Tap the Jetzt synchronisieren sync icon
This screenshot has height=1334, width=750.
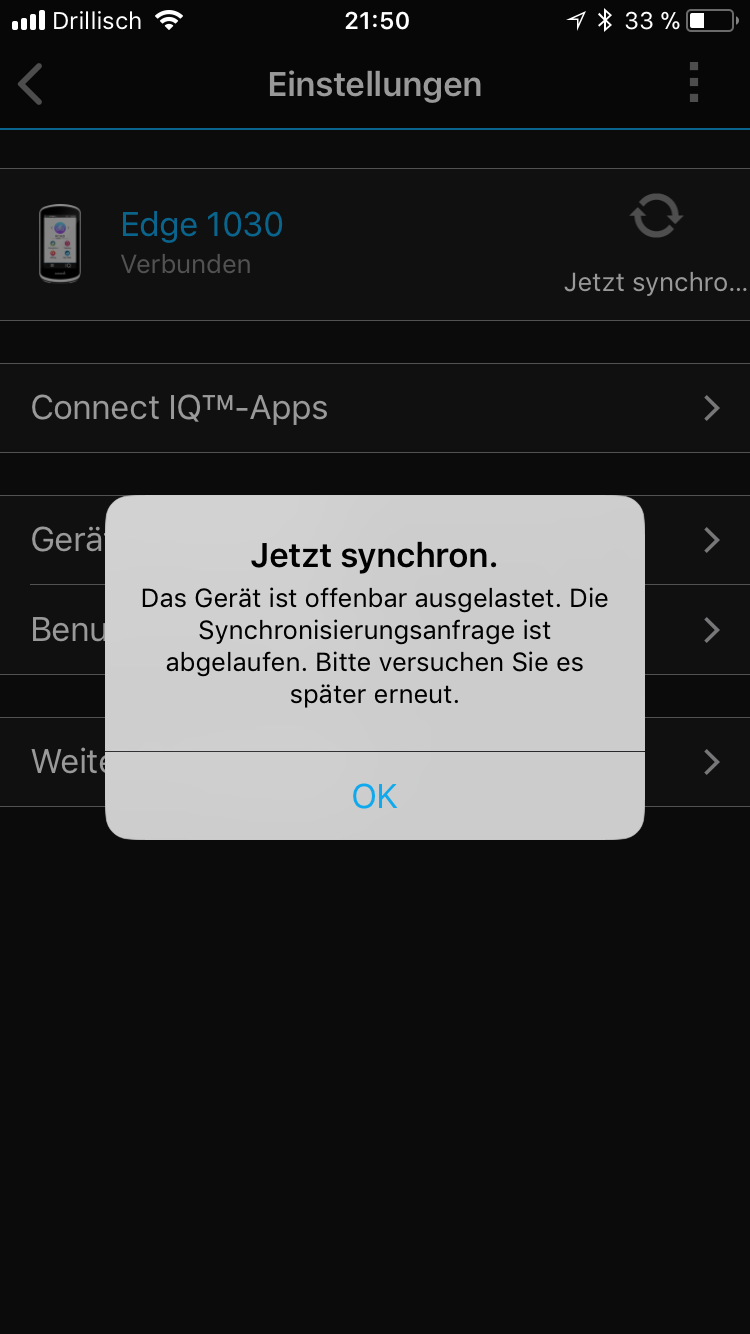point(655,217)
